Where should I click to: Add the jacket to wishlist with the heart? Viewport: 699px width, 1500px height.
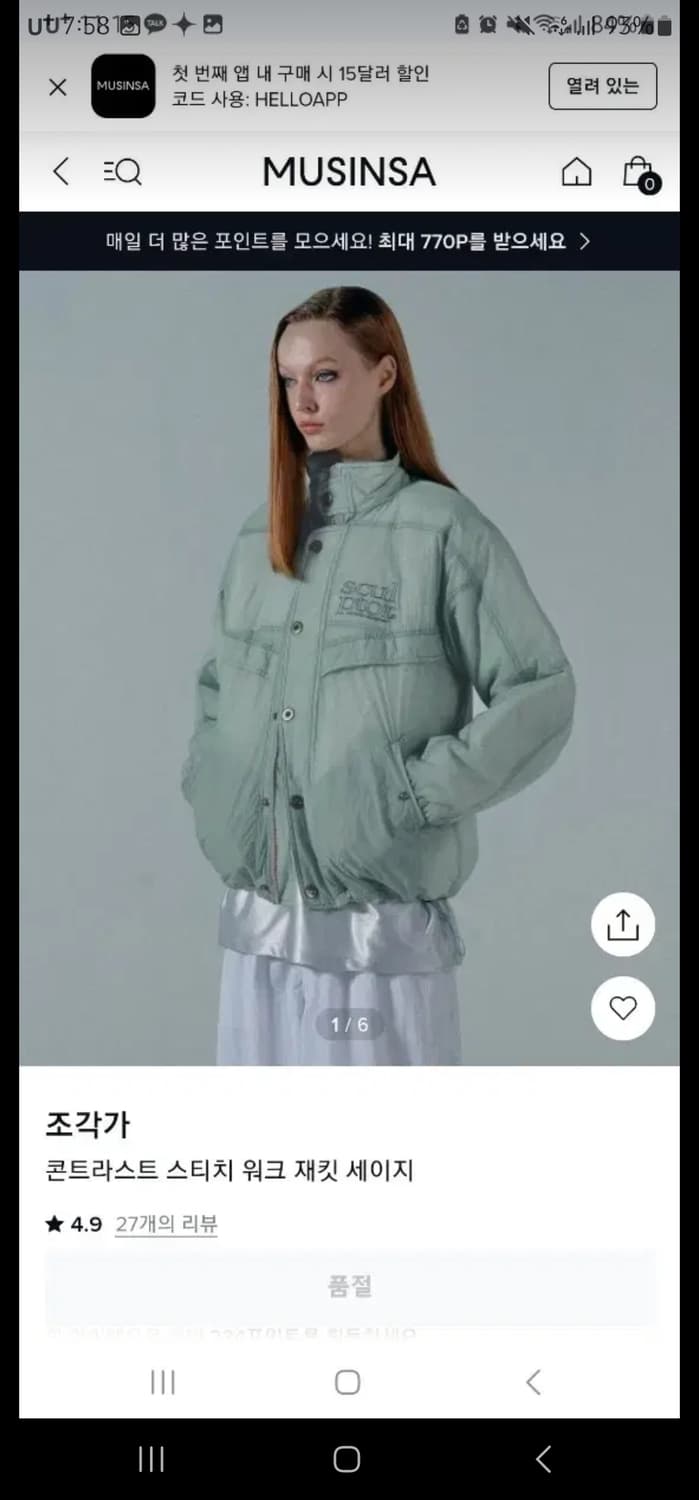click(x=622, y=1008)
